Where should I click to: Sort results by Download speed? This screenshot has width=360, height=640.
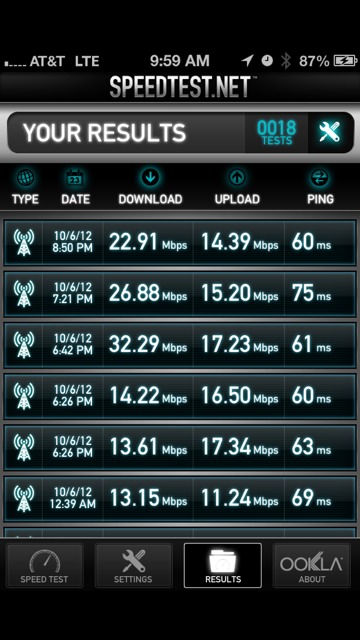tap(150, 188)
